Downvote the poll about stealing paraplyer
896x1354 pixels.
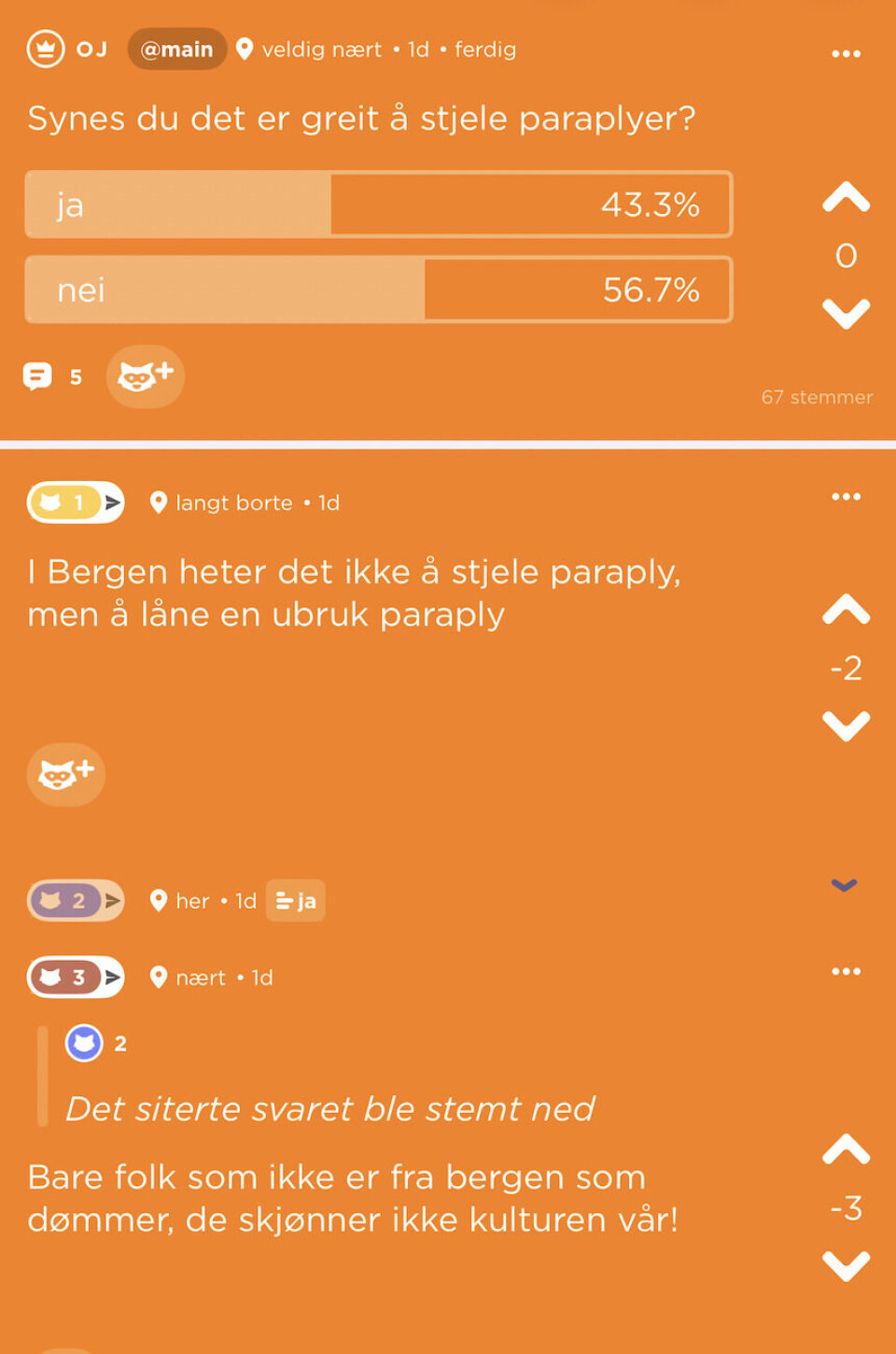click(846, 314)
